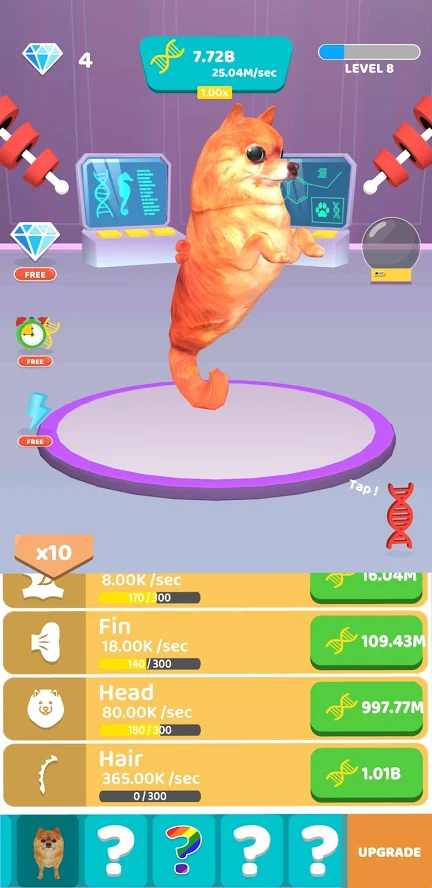
Task: Open the Upgrade panel
Action: click(390, 851)
